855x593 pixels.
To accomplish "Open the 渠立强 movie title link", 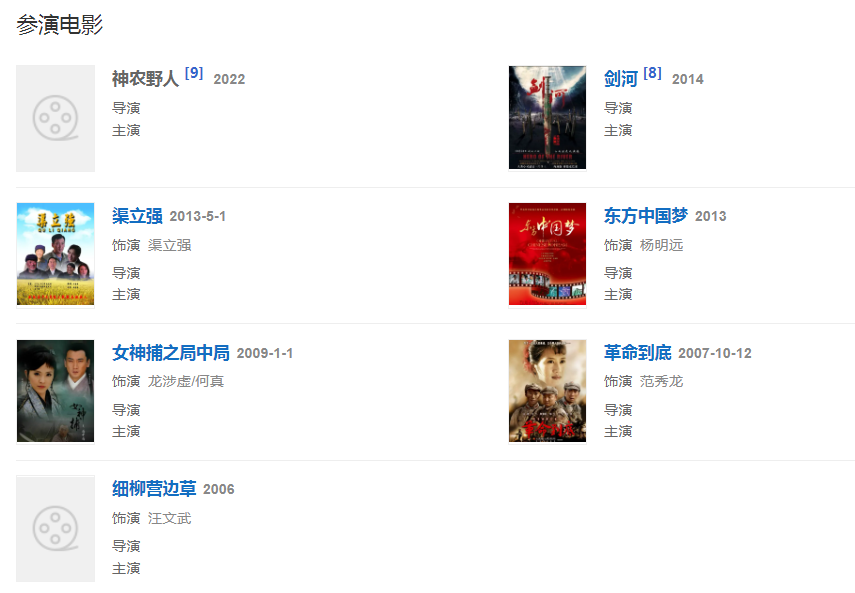I will tap(137, 216).
